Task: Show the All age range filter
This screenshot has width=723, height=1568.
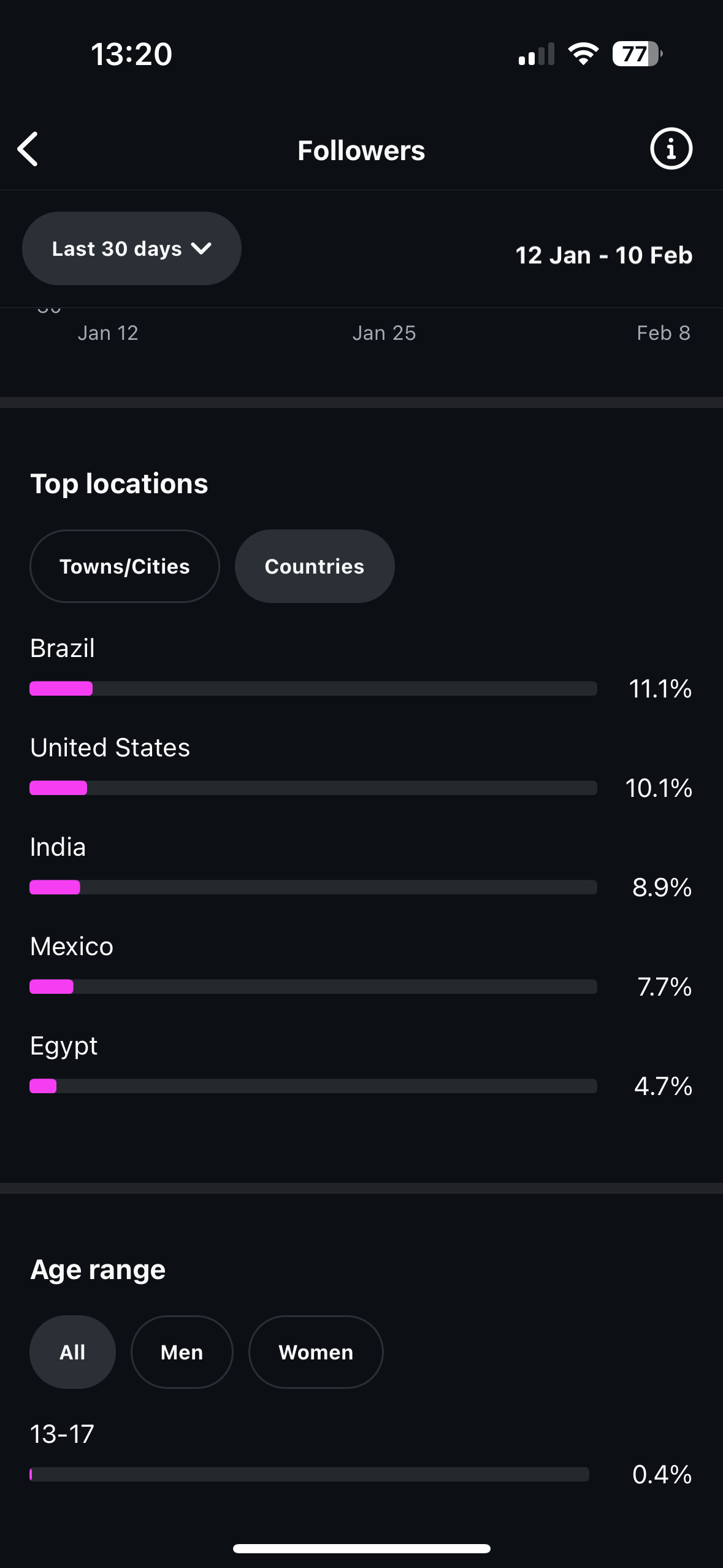Action: tap(72, 1352)
